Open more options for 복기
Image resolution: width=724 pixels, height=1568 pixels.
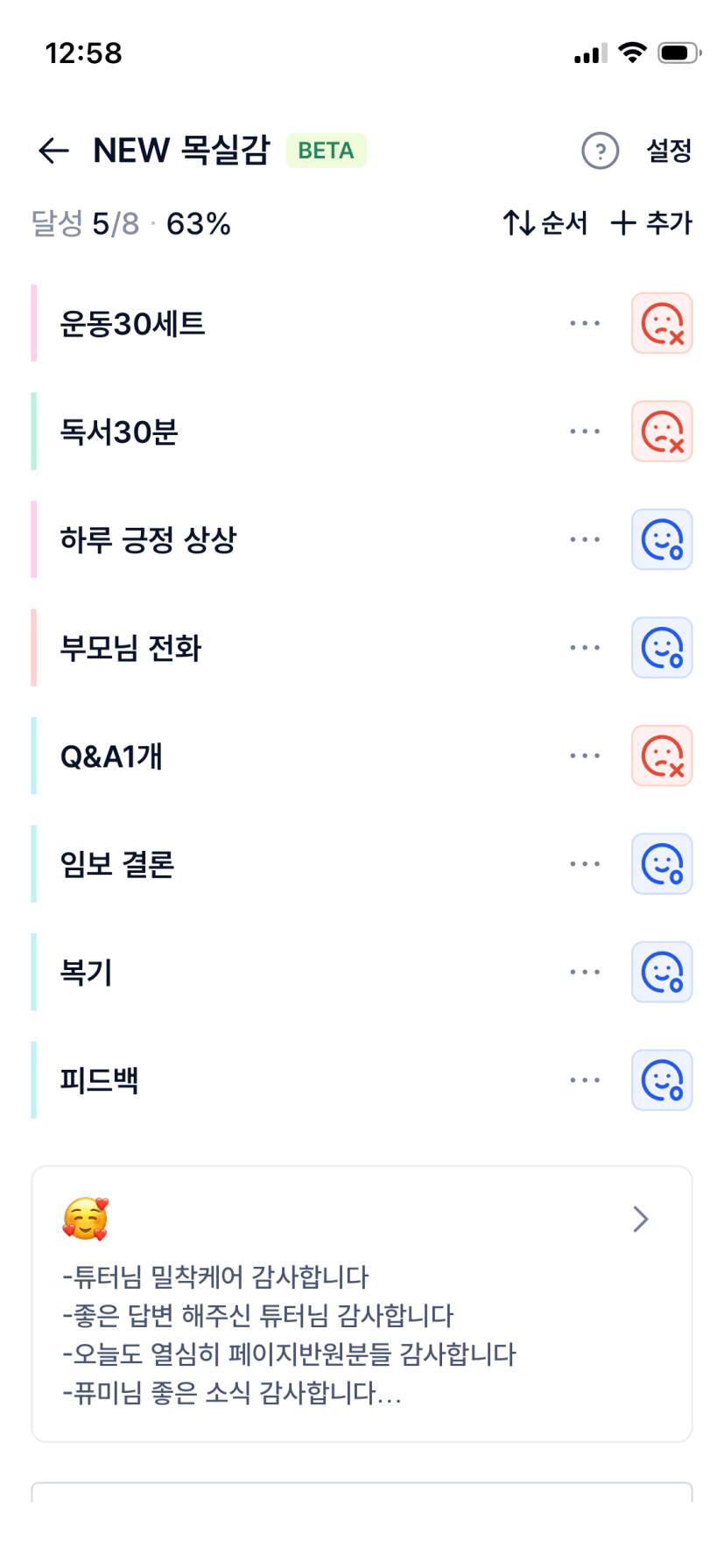(x=584, y=972)
